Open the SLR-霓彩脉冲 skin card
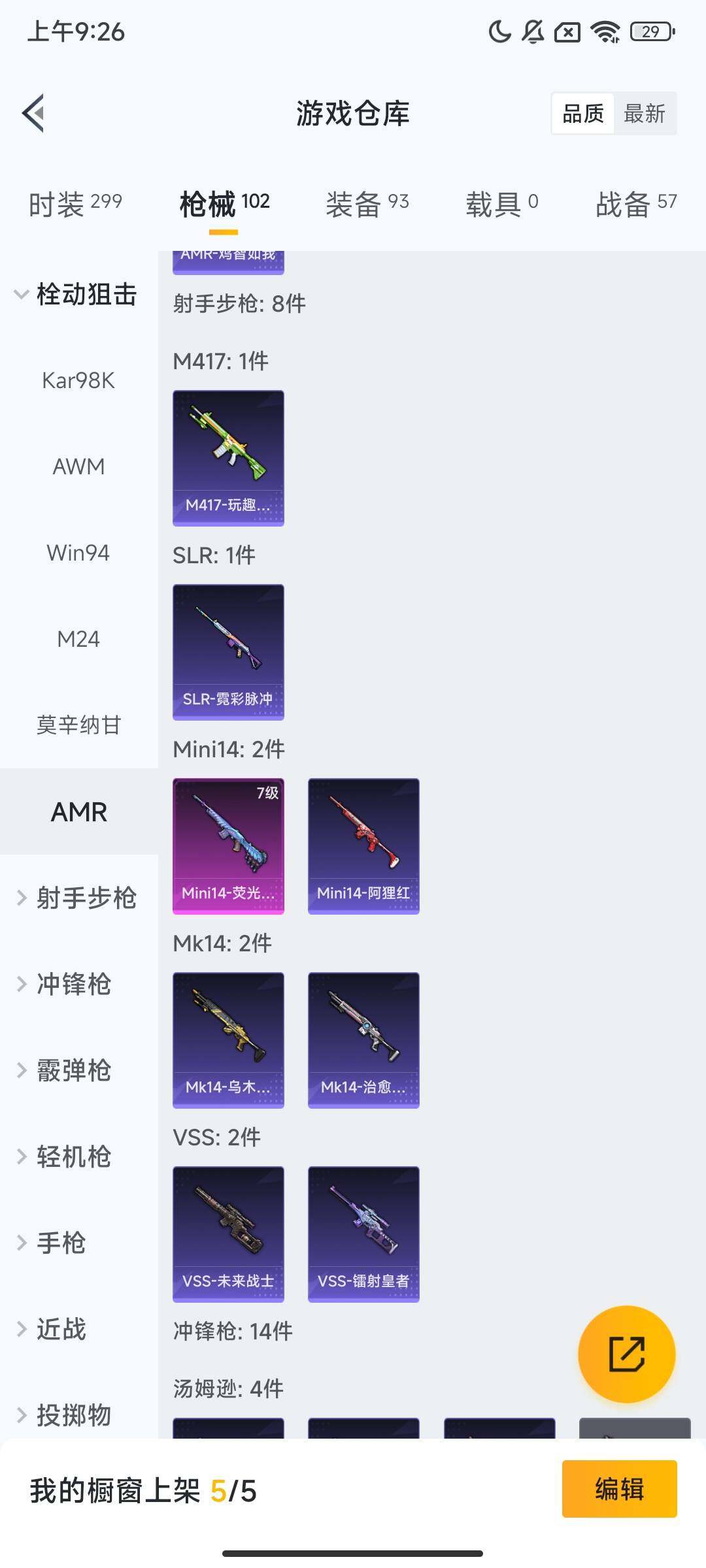 pyautogui.click(x=228, y=651)
